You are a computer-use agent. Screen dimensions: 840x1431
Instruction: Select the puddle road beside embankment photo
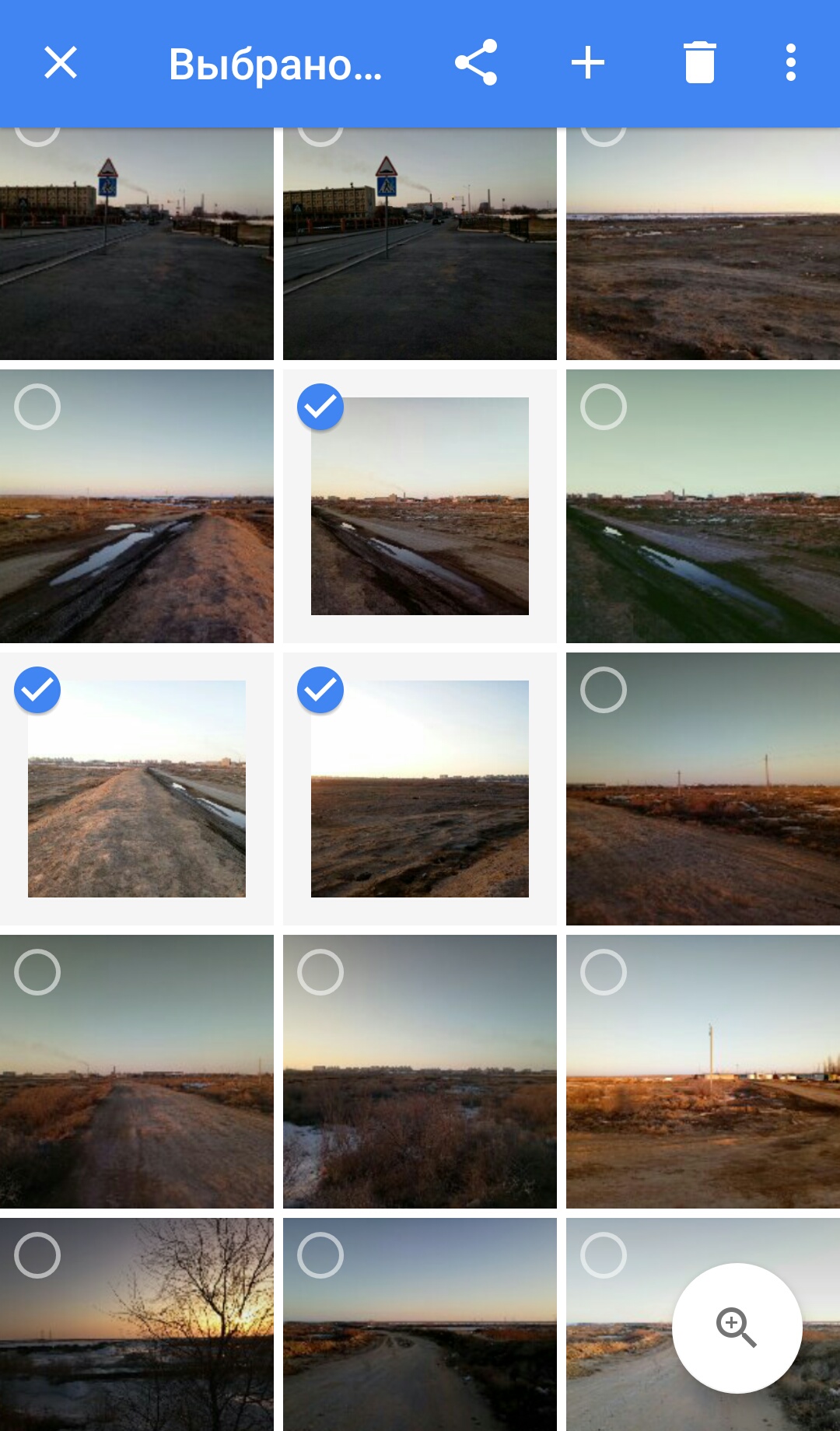pyautogui.click(x=37, y=407)
